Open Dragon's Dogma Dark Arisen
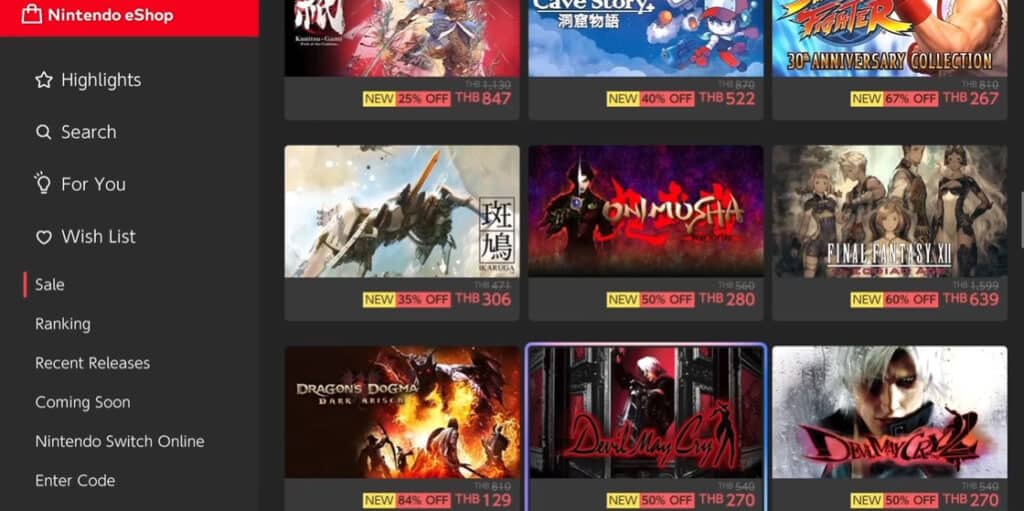 [x=402, y=412]
